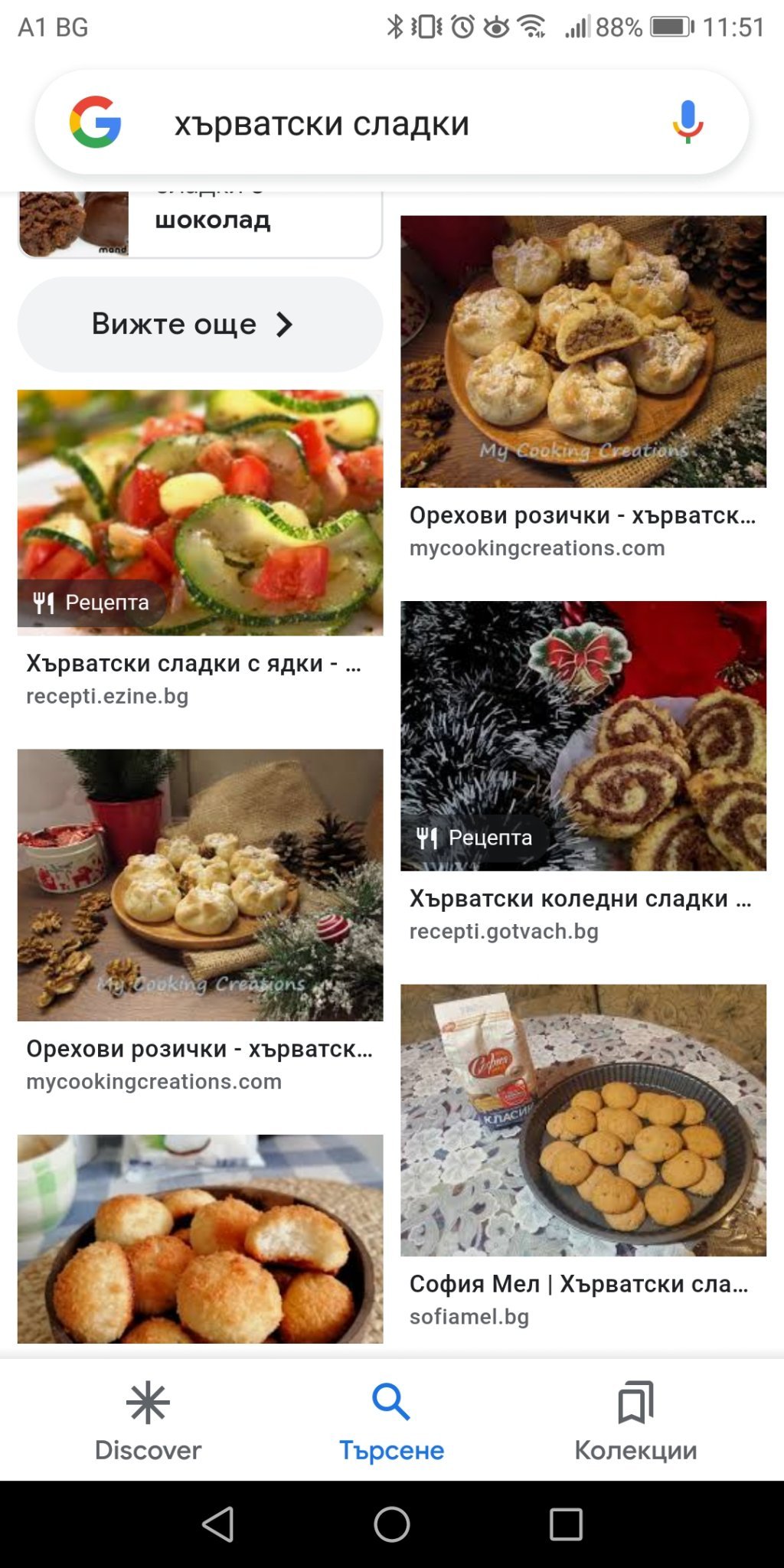Select the Търсене tab

point(391,1421)
